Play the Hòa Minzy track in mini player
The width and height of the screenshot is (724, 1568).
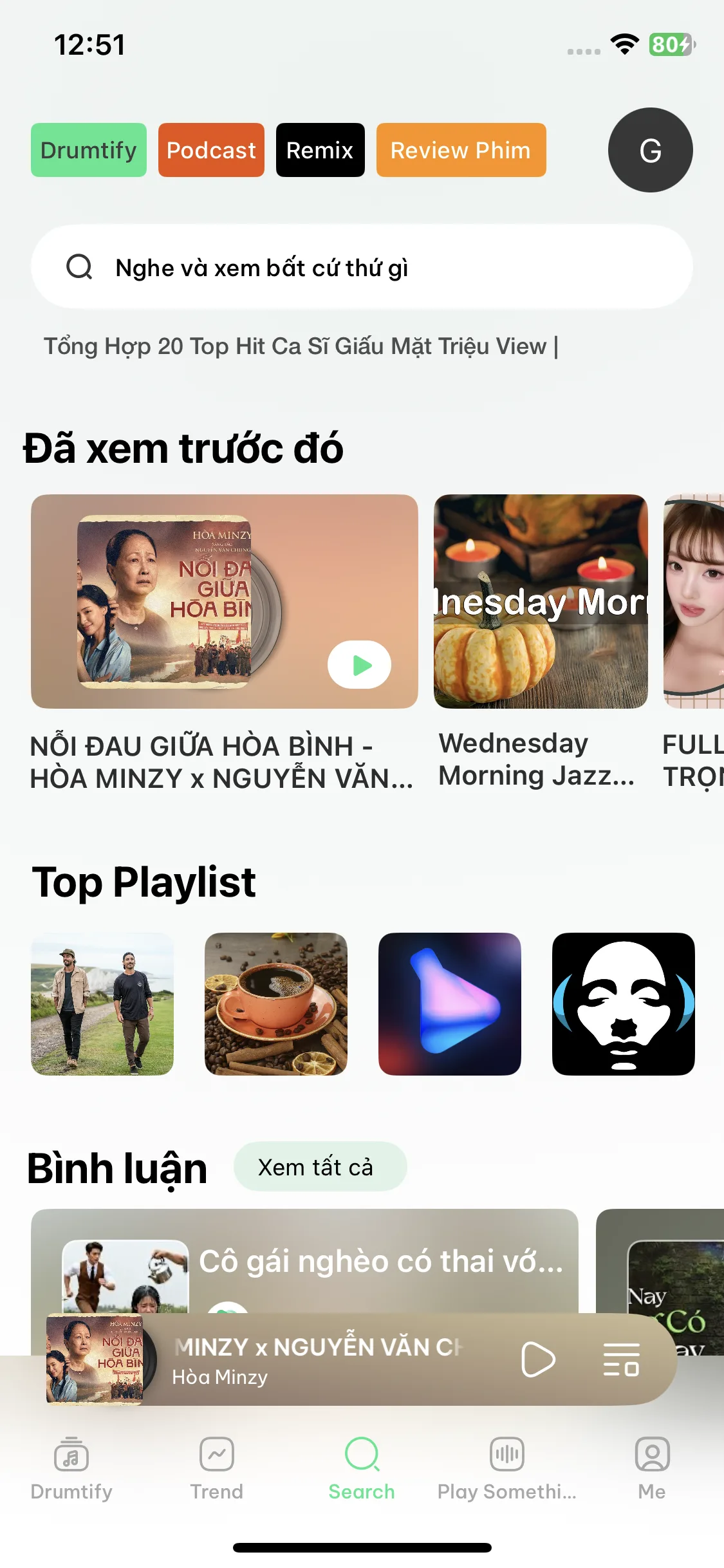537,1359
